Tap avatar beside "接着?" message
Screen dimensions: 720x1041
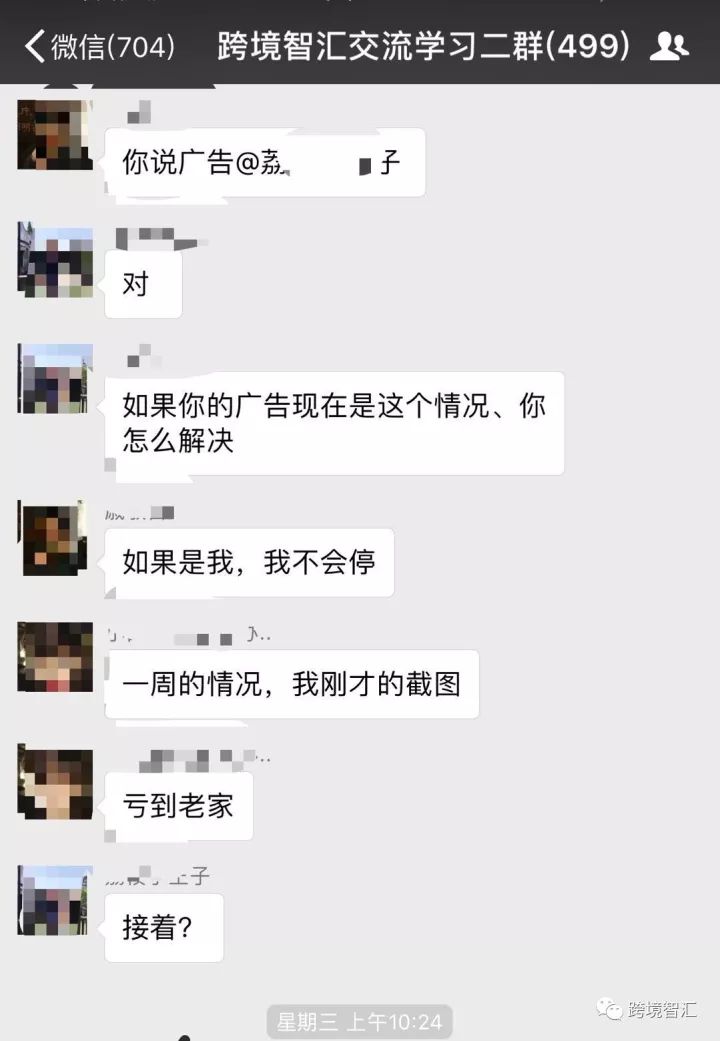click(x=55, y=901)
